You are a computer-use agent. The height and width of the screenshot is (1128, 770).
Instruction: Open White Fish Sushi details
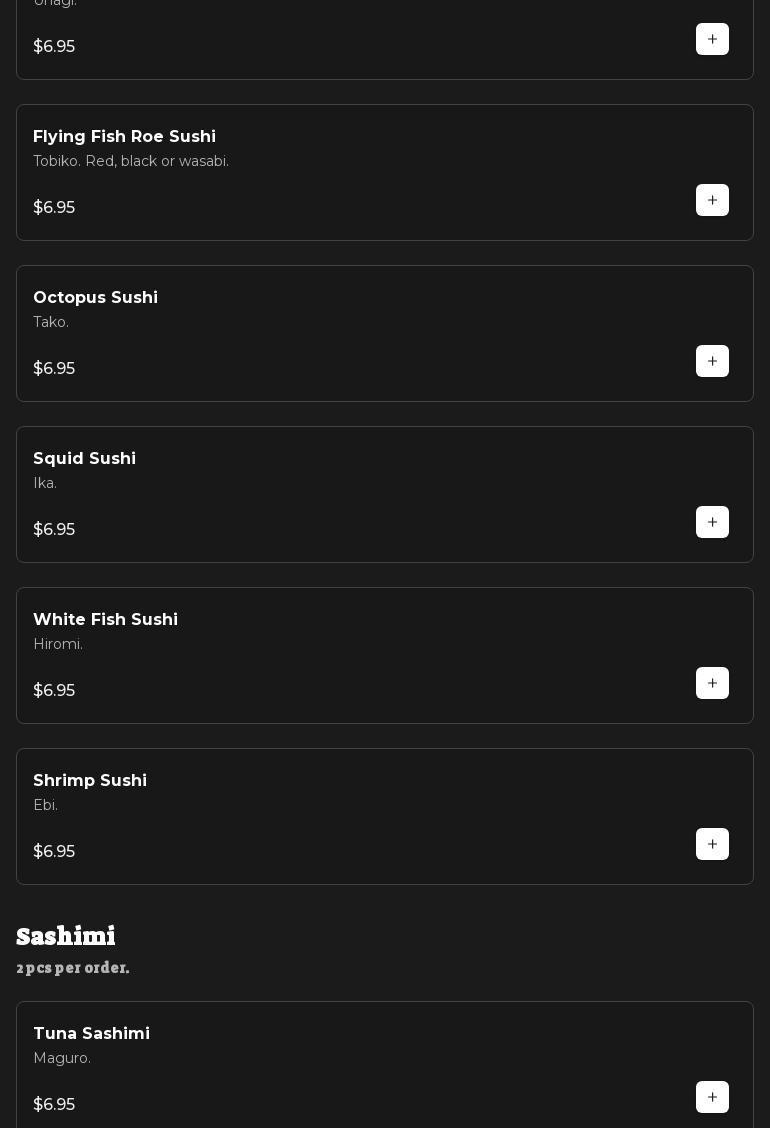click(x=105, y=620)
